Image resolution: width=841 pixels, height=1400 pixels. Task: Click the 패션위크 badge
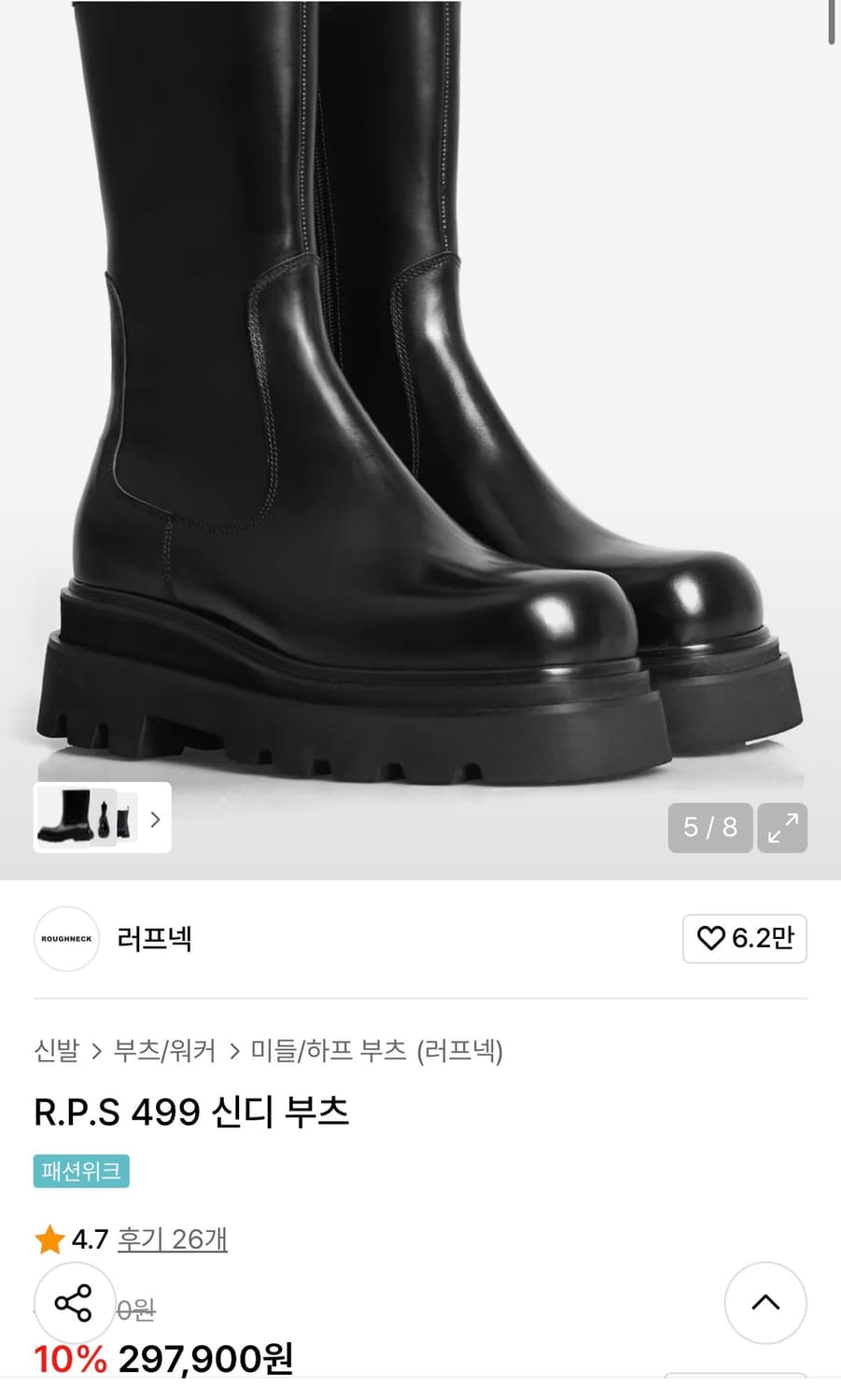pyautogui.click(x=82, y=1171)
